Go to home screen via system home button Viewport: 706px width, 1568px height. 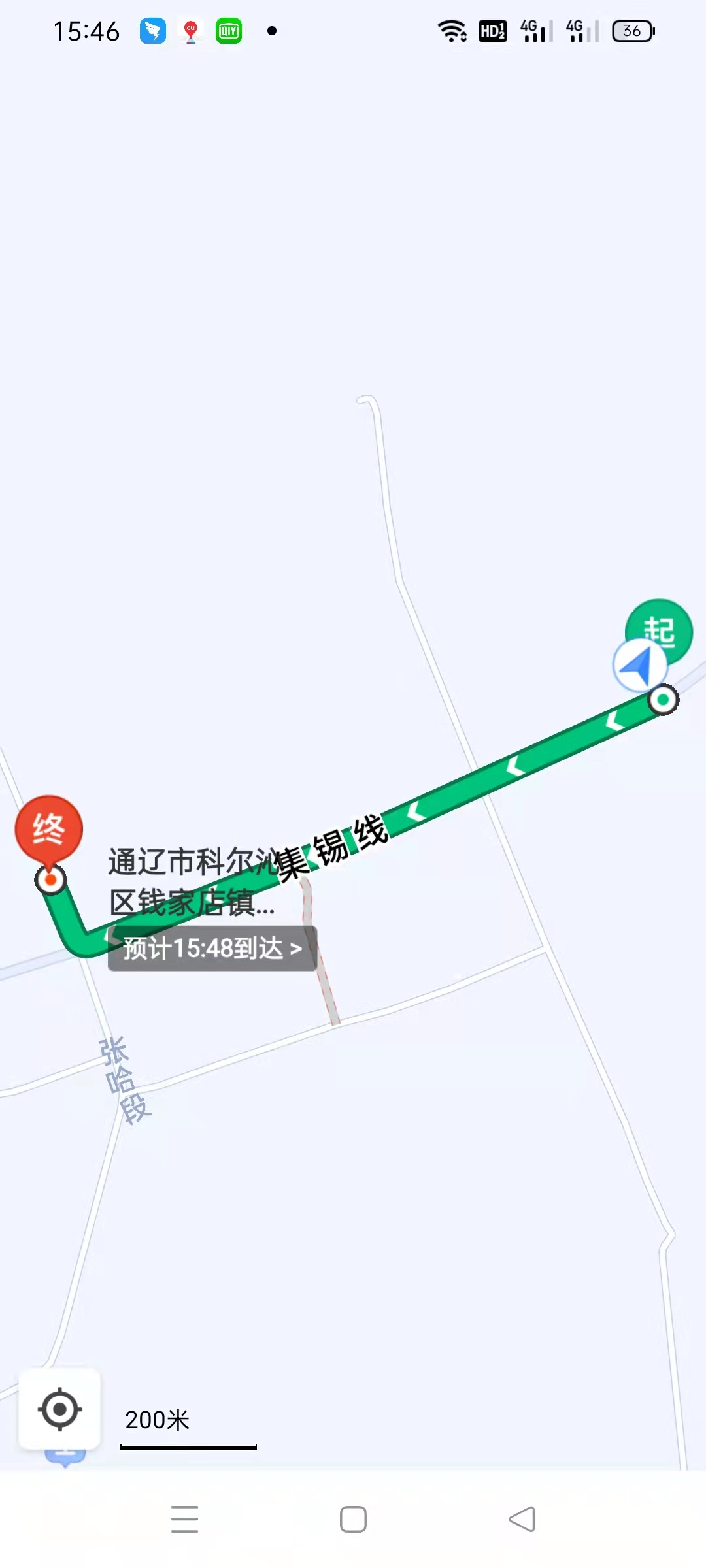coord(353,1519)
